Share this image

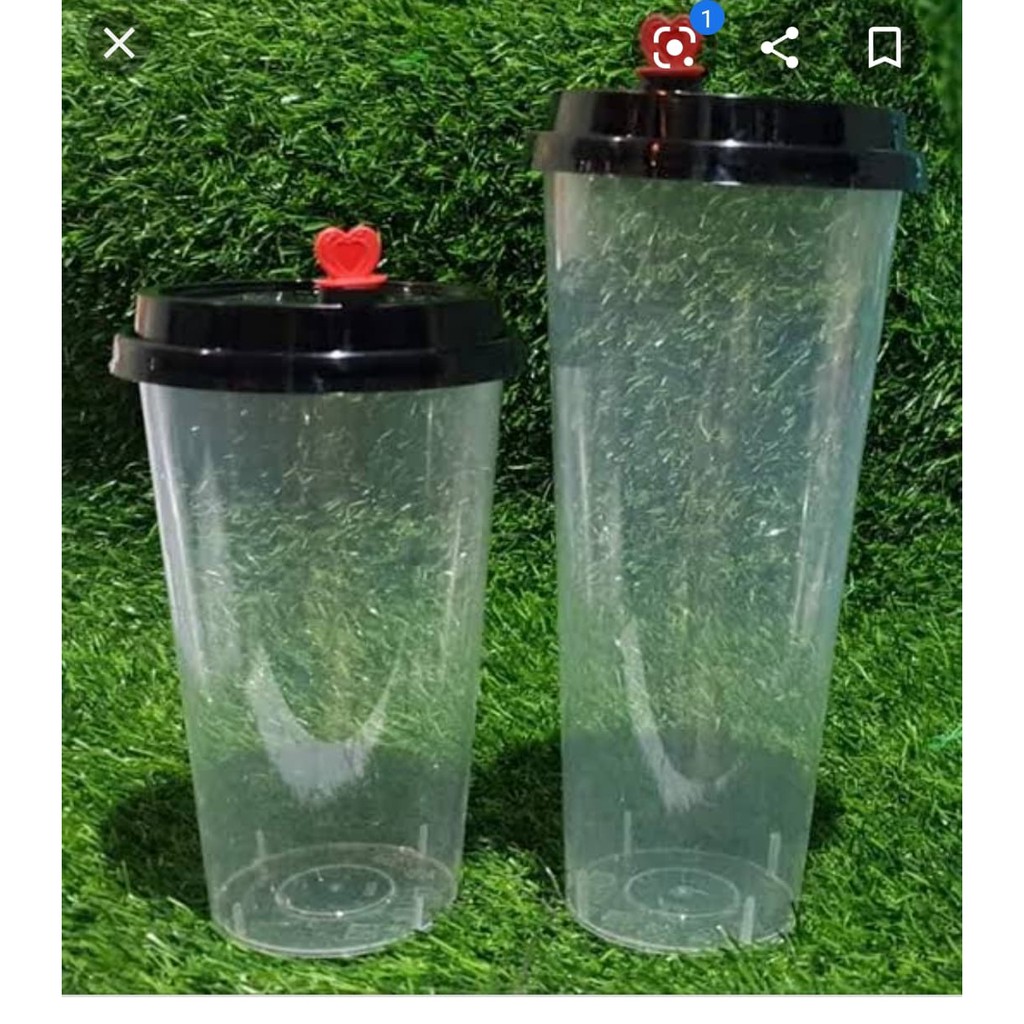point(780,47)
